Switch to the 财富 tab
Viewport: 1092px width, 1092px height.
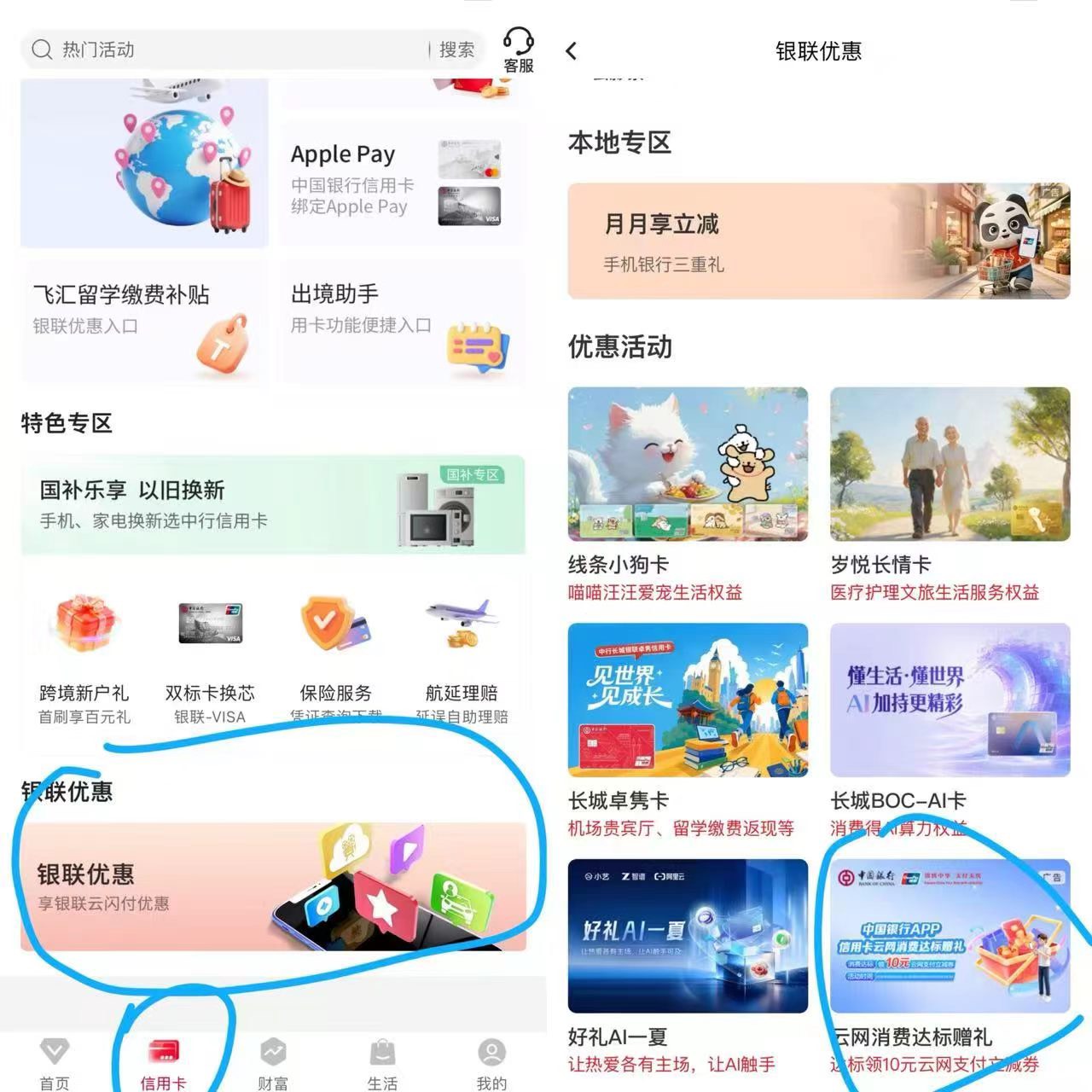tap(273, 1064)
